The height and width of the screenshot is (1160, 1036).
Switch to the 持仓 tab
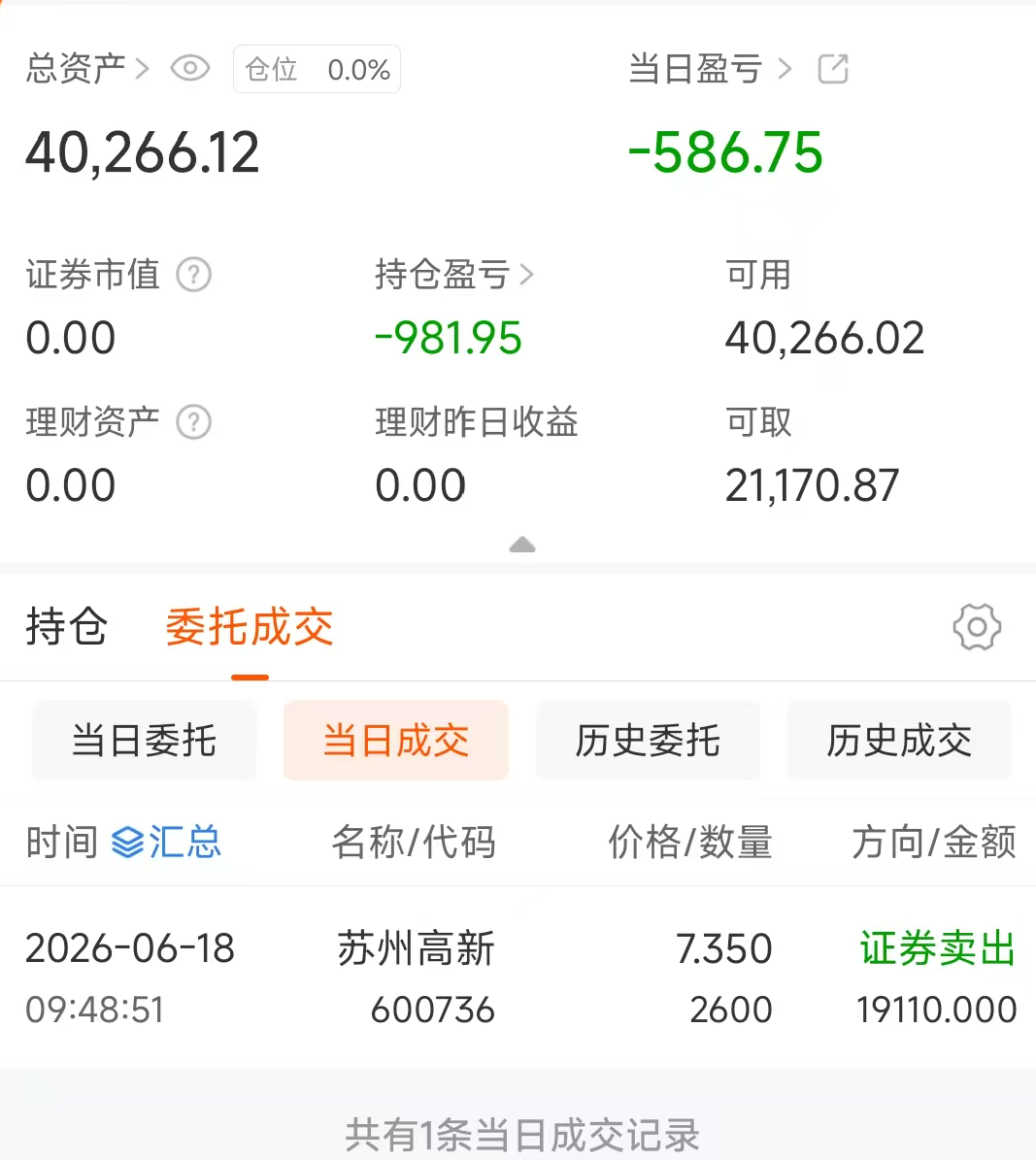pos(67,627)
